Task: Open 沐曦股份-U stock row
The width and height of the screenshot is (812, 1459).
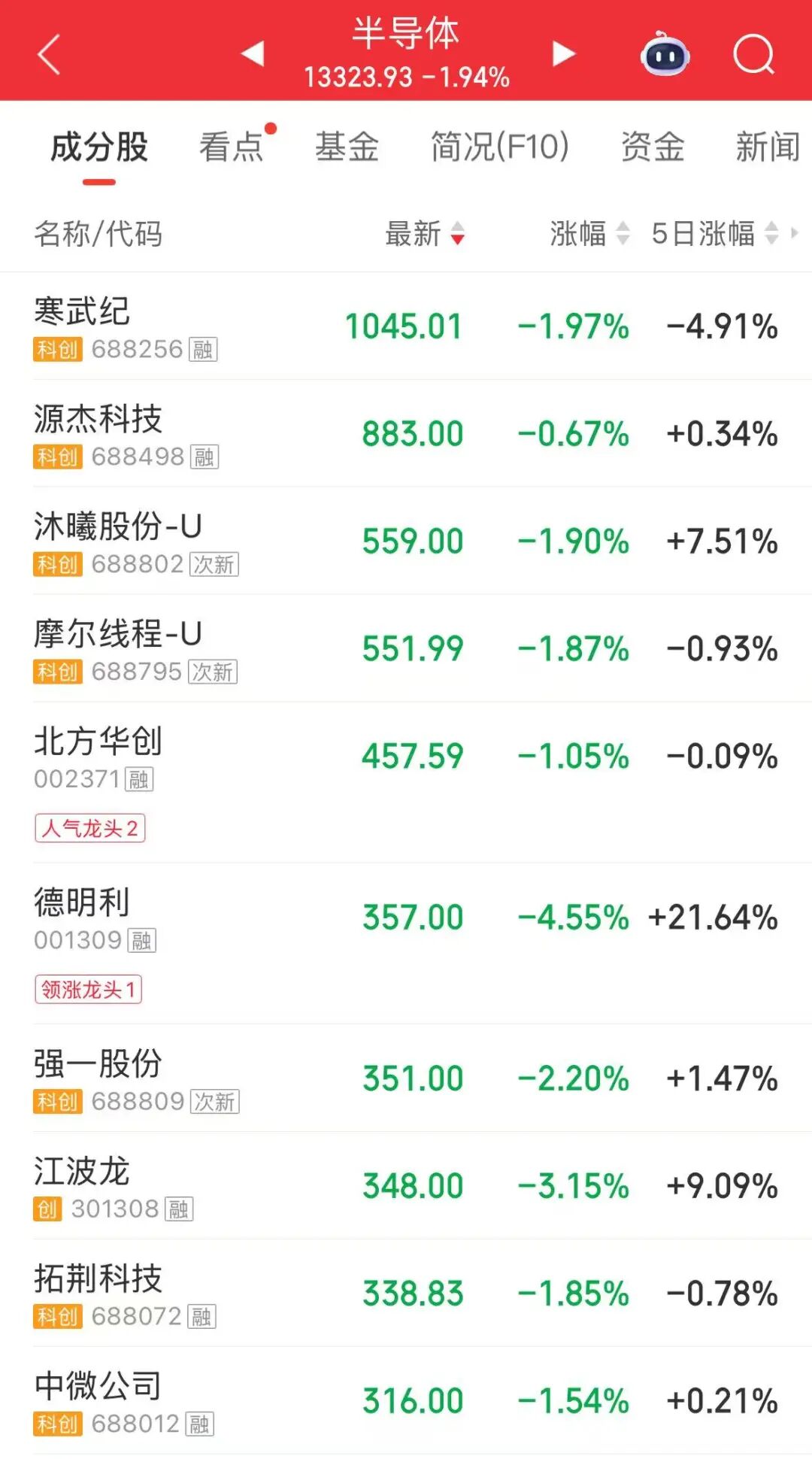Action: point(406,542)
